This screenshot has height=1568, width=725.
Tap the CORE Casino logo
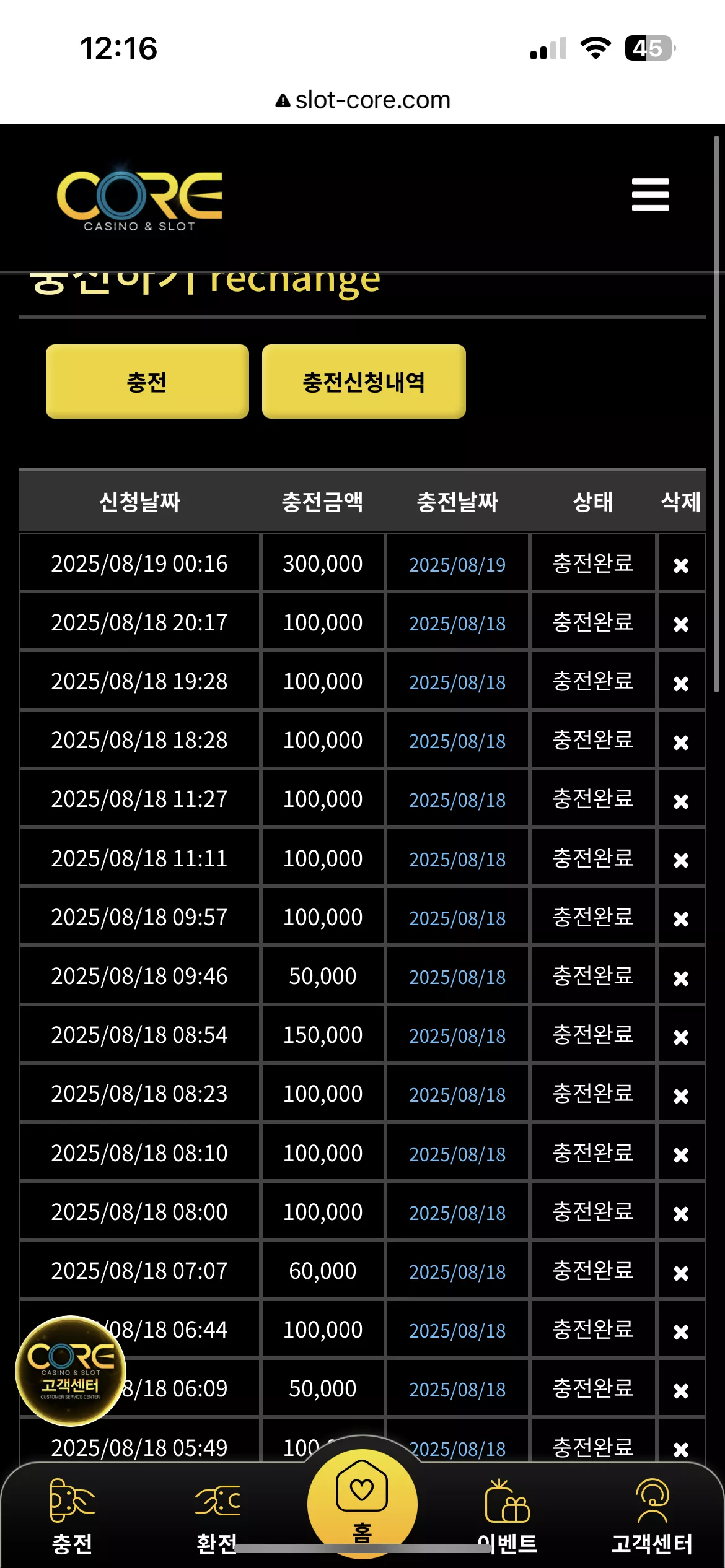tap(140, 198)
